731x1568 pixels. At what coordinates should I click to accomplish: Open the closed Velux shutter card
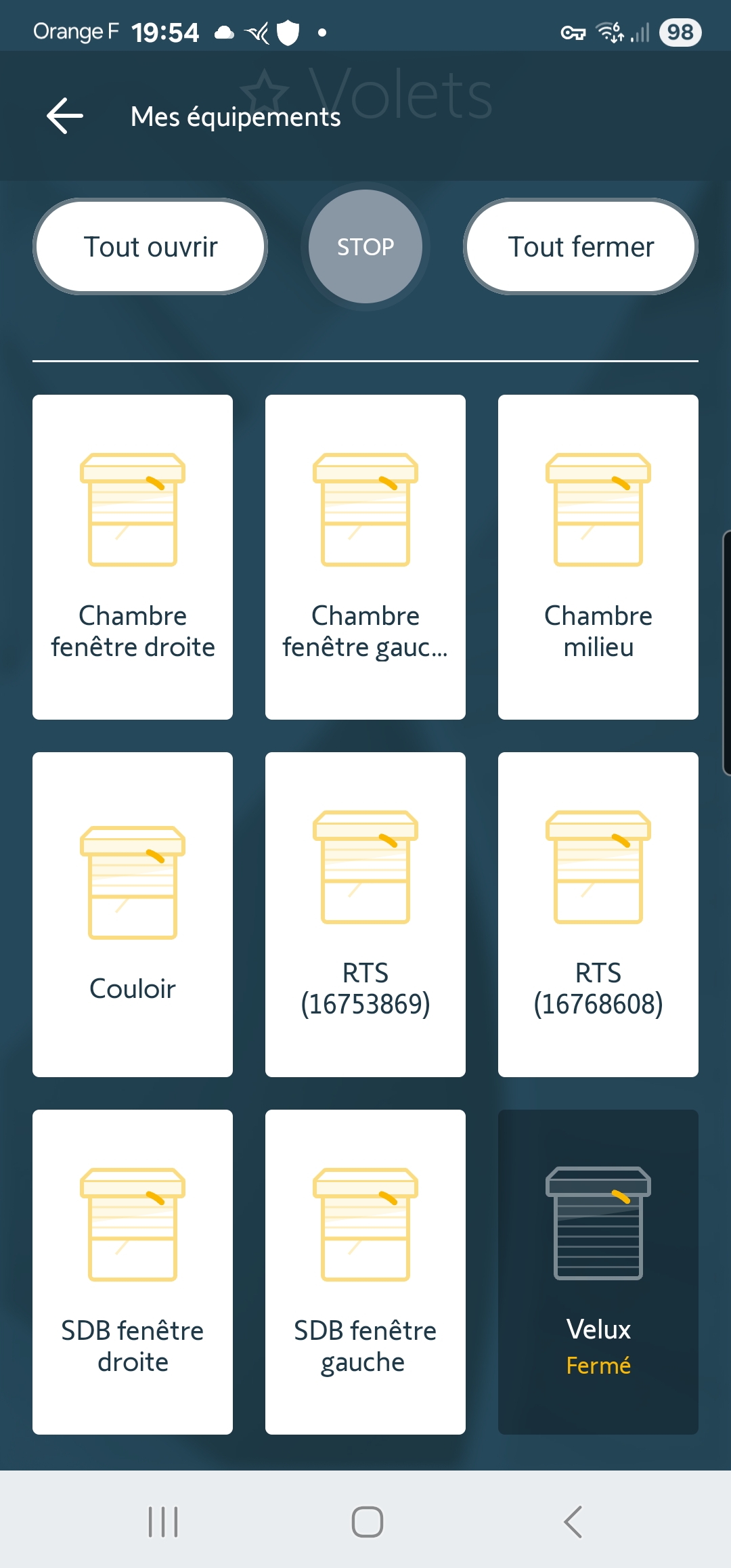(598, 1272)
